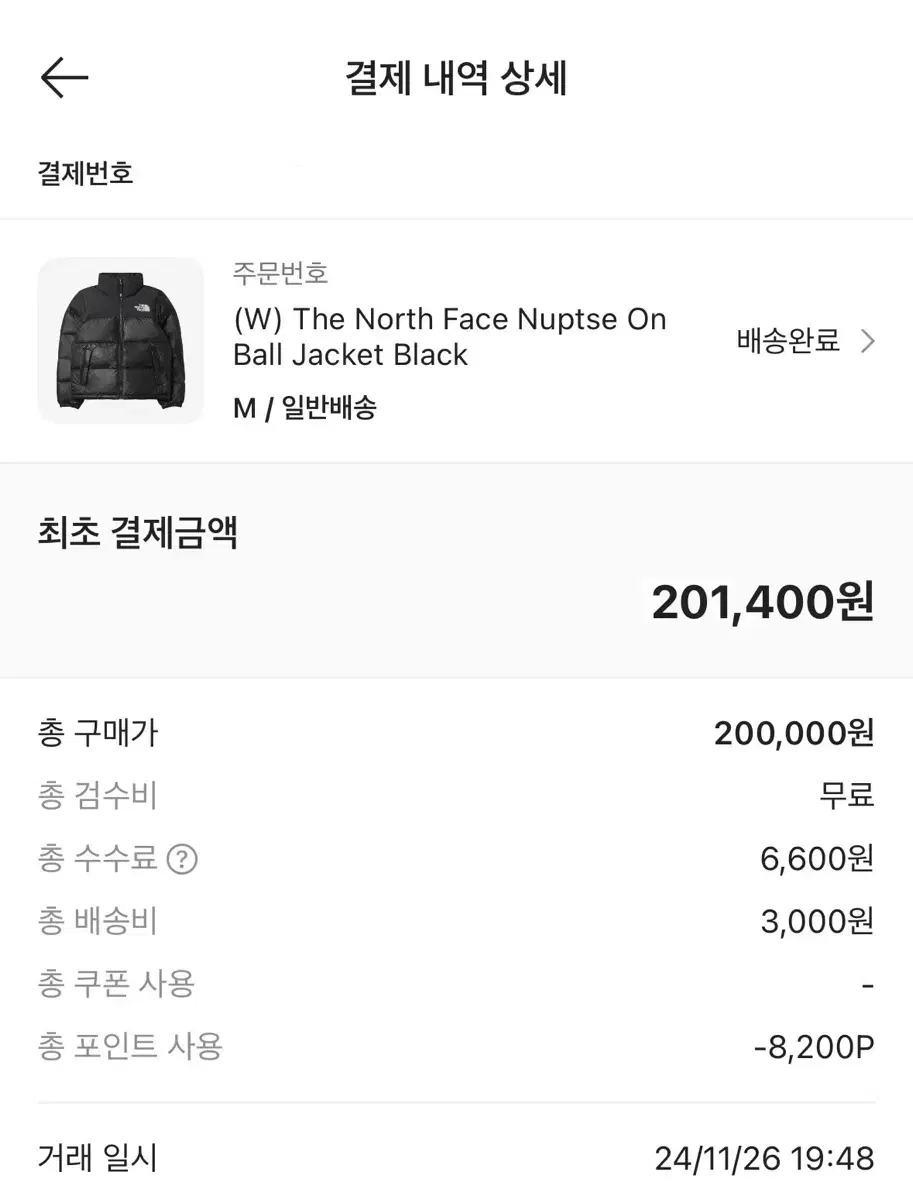Click the 결제번호 payment number field
The width and height of the screenshot is (913, 1200).
pyautogui.click(x=83, y=172)
